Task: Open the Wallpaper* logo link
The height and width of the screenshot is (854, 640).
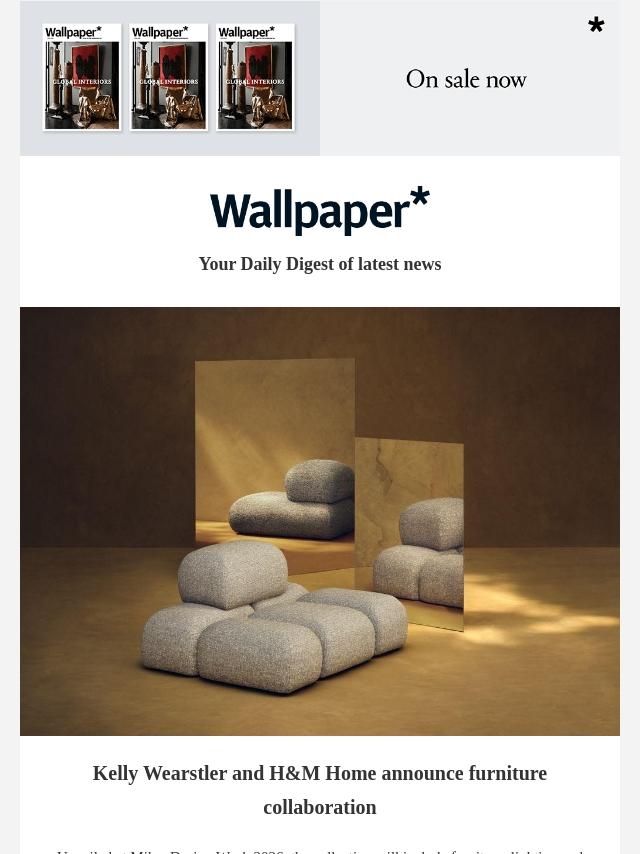Action: (x=320, y=211)
